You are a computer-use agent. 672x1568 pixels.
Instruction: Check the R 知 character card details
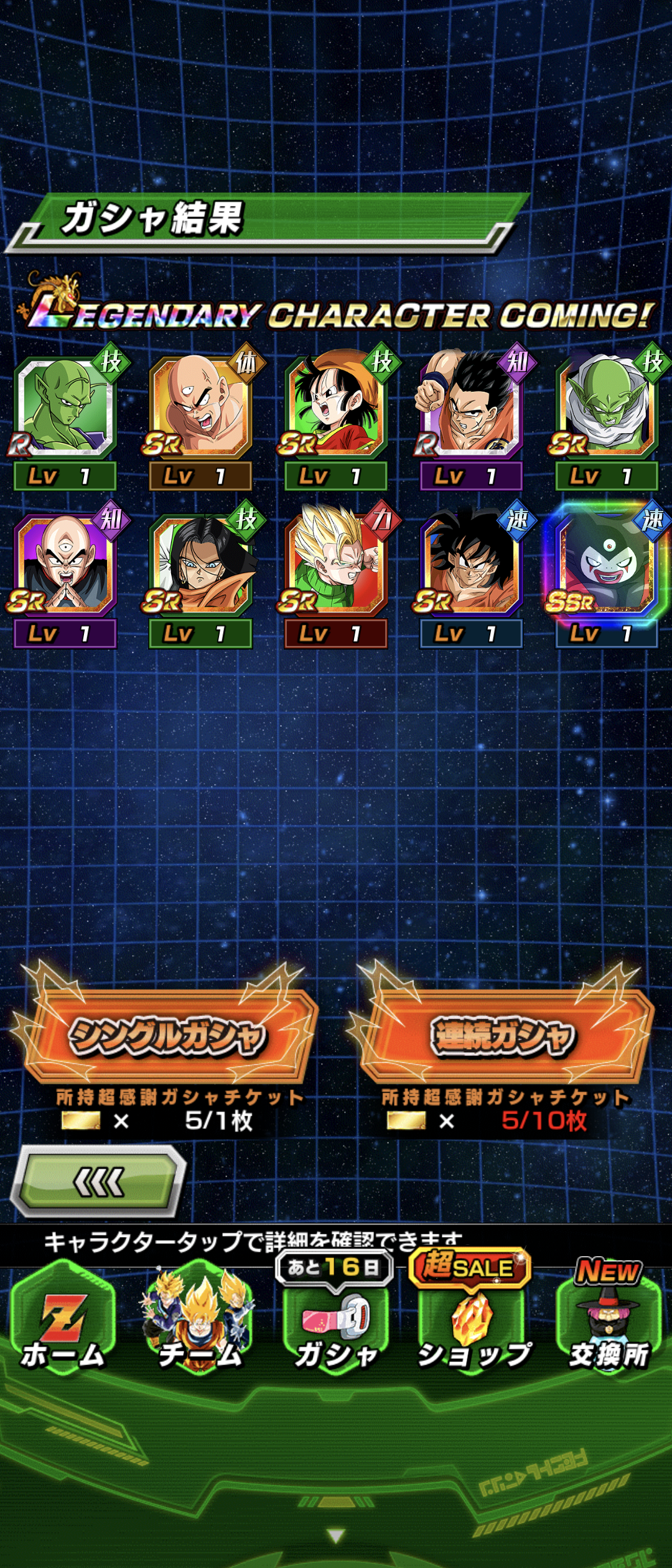pyautogui.click(x=471, y=409)
